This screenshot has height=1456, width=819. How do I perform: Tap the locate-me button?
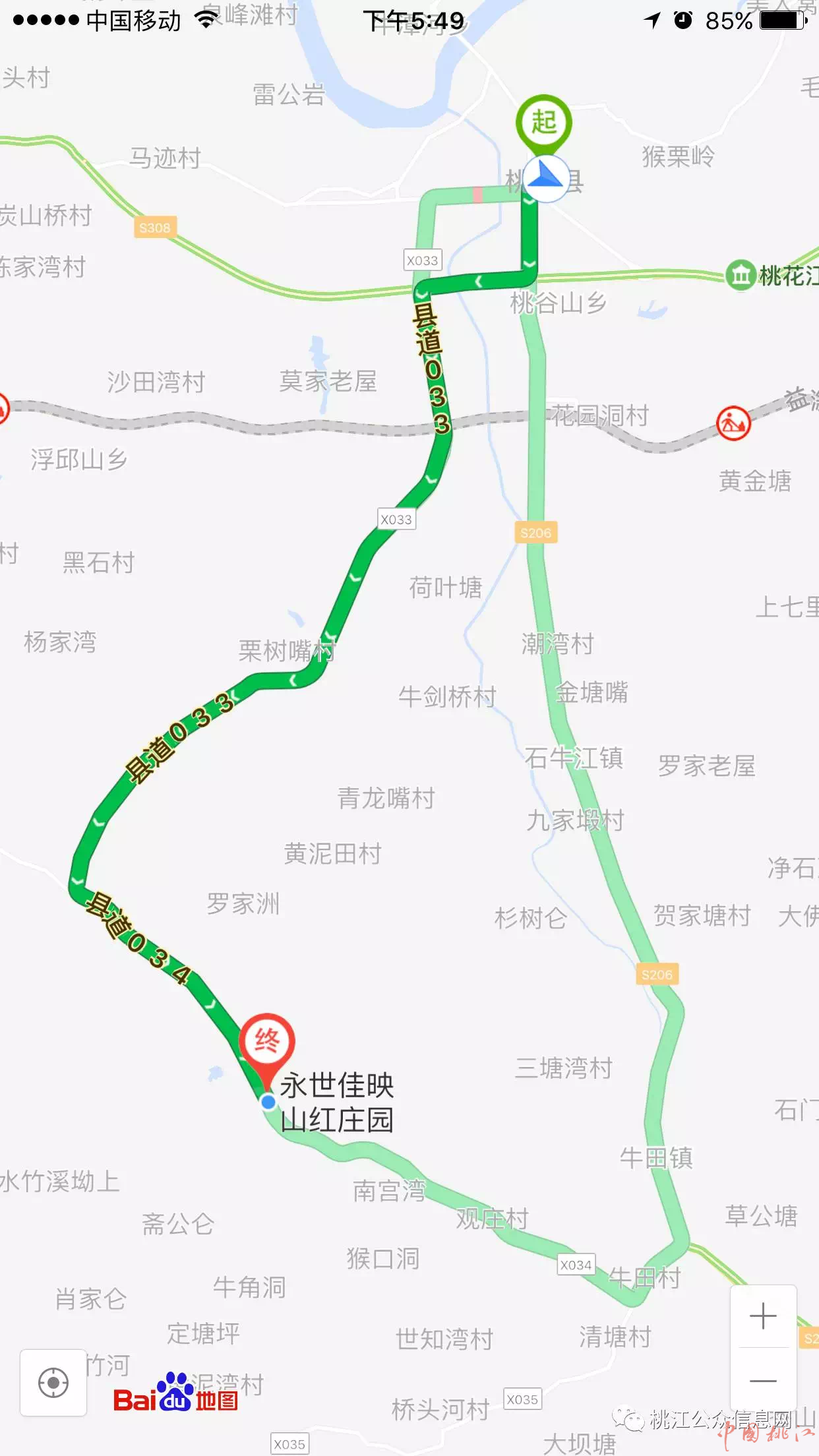pos(53,1383)
